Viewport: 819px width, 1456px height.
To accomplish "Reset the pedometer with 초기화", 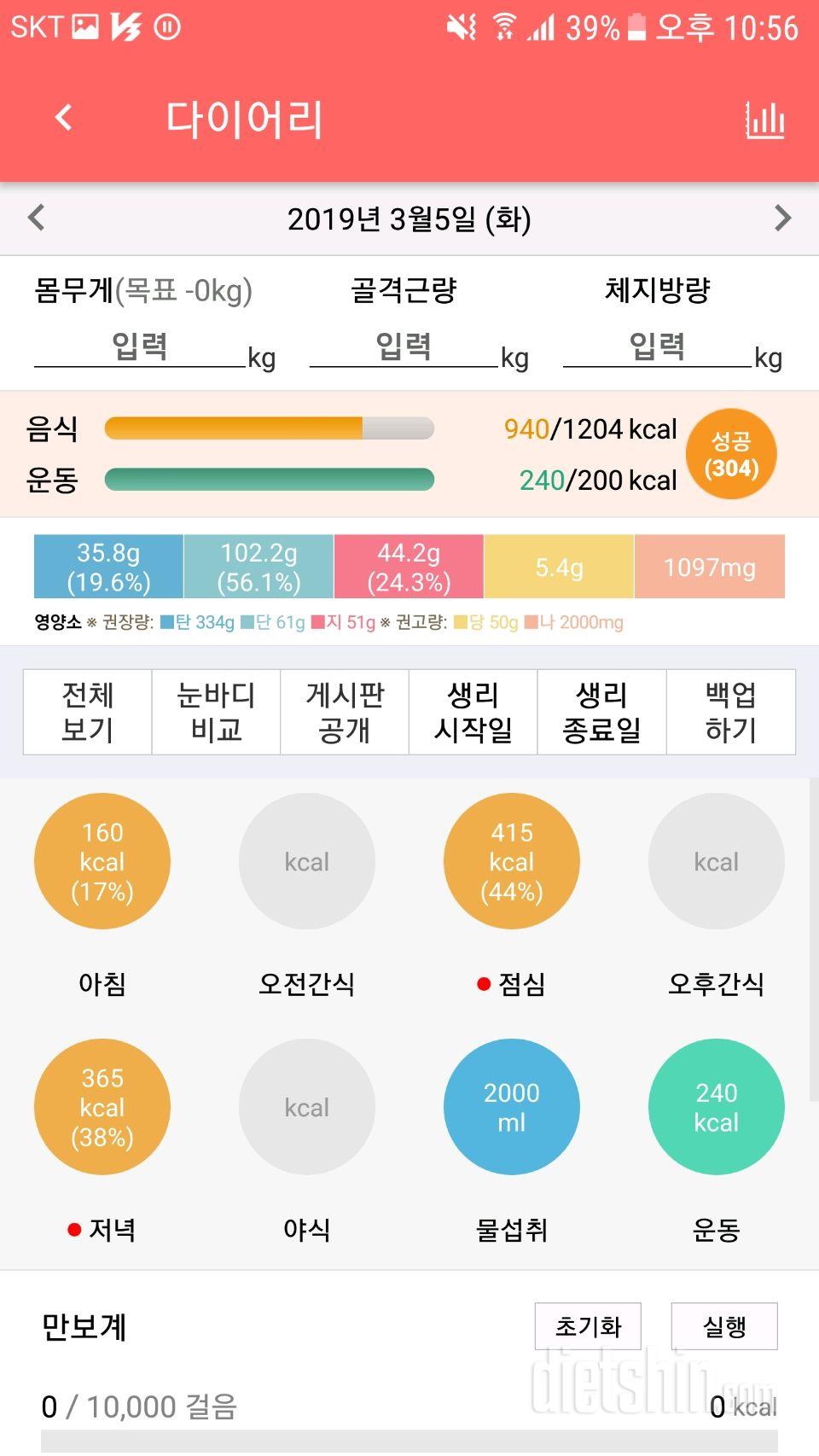I will pos(588,1326).
